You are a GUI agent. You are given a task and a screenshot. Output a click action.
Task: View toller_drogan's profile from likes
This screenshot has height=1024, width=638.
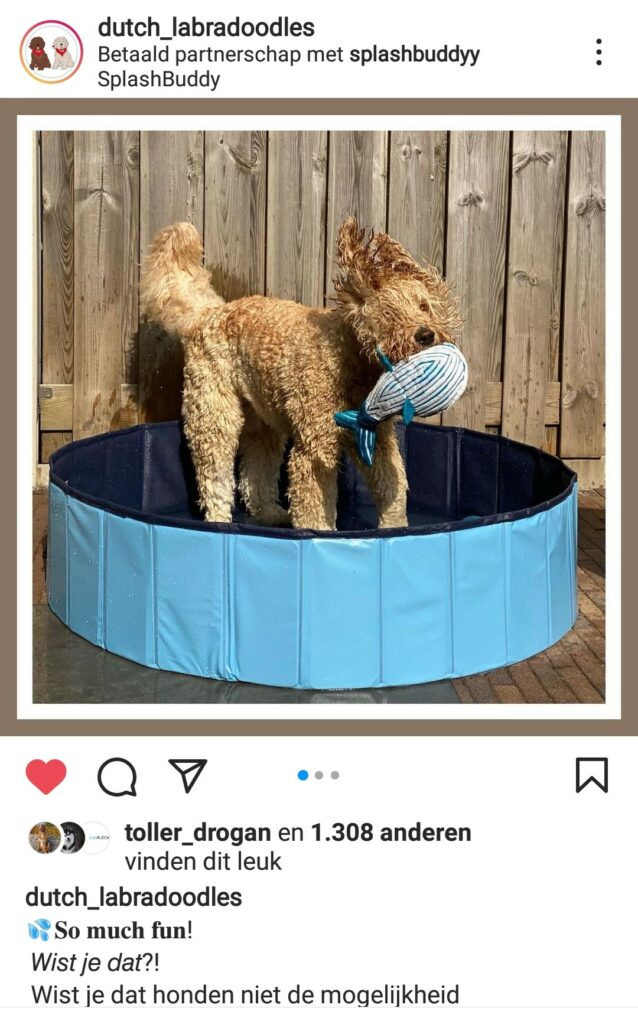[198, 833]
